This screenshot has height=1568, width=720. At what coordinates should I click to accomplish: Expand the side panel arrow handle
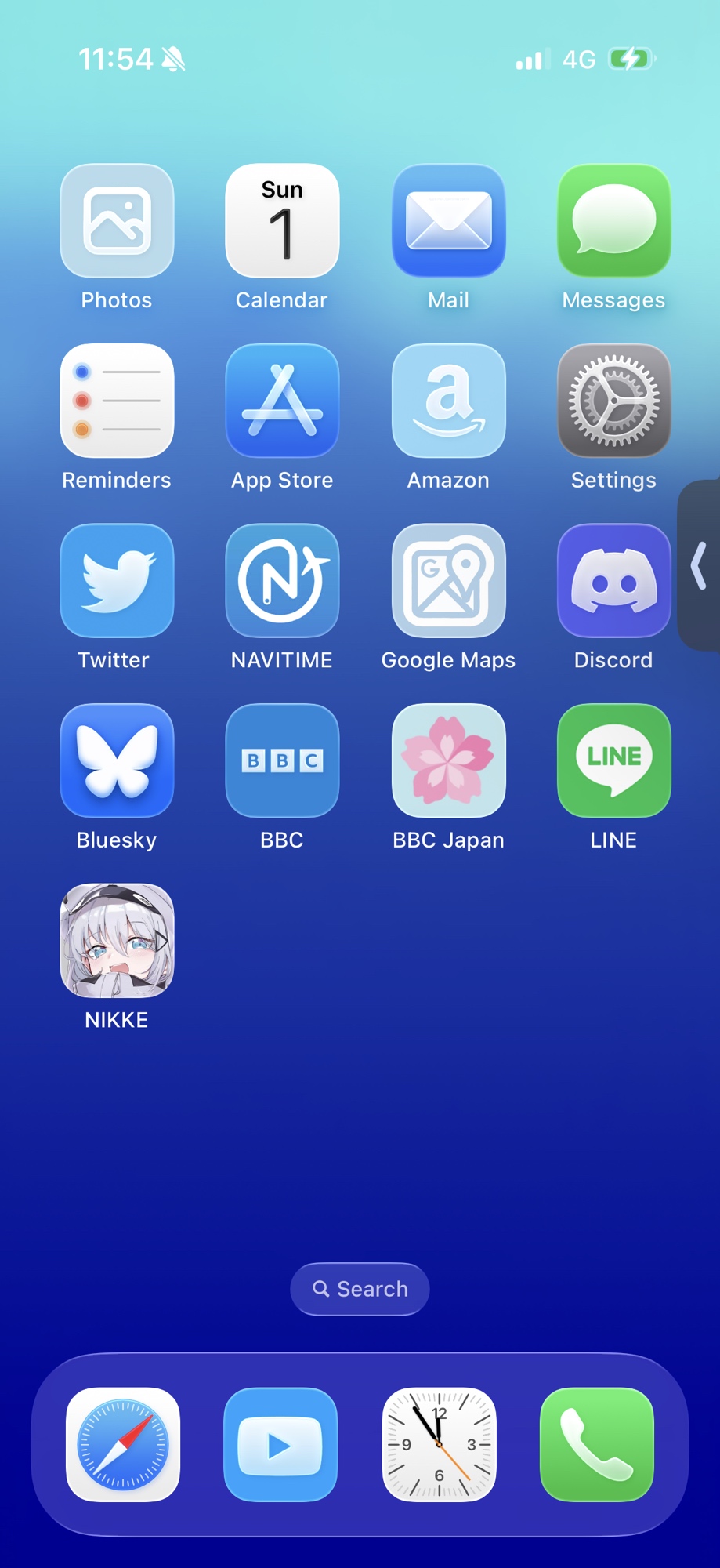coord(700,566)
